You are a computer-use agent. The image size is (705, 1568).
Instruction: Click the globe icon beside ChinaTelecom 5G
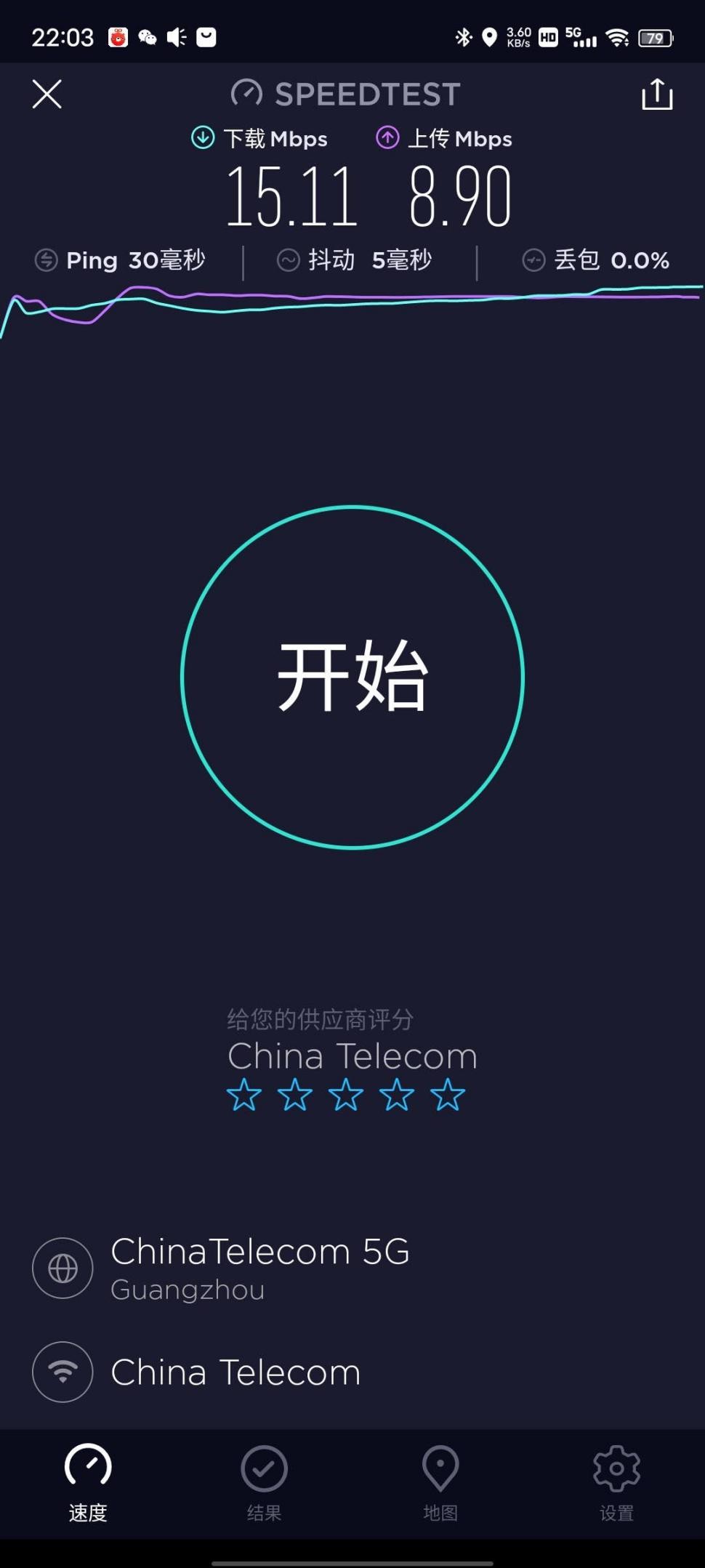point(63,1269)
